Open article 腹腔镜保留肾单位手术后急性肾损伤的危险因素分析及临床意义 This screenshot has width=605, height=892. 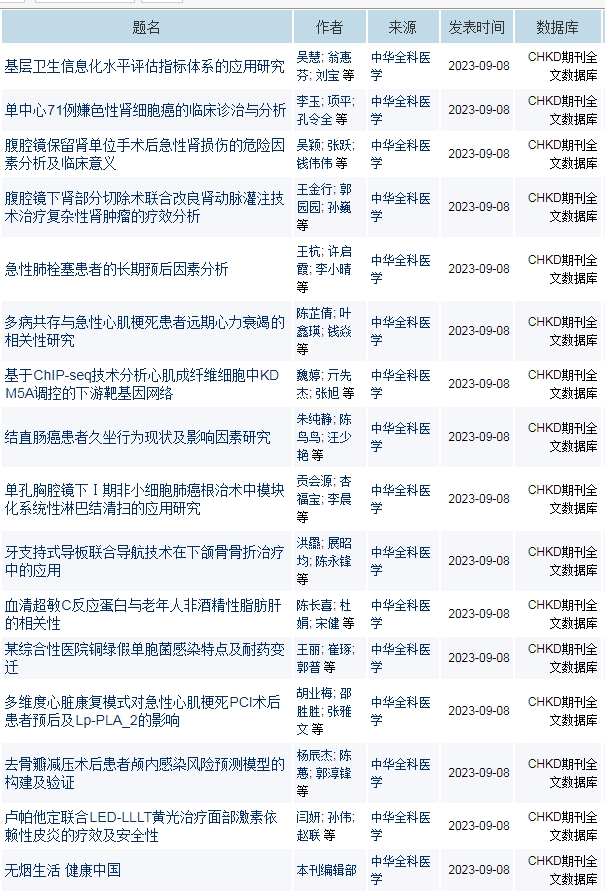point(145,154)
